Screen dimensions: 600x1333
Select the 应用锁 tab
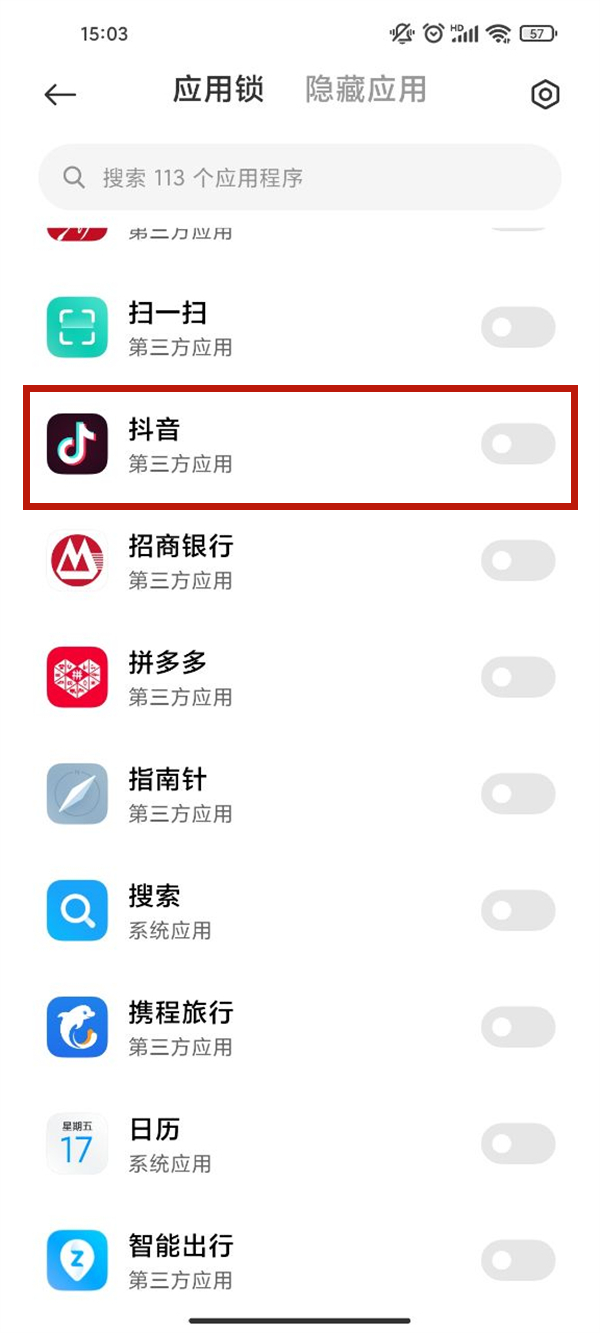pos(218,90)
